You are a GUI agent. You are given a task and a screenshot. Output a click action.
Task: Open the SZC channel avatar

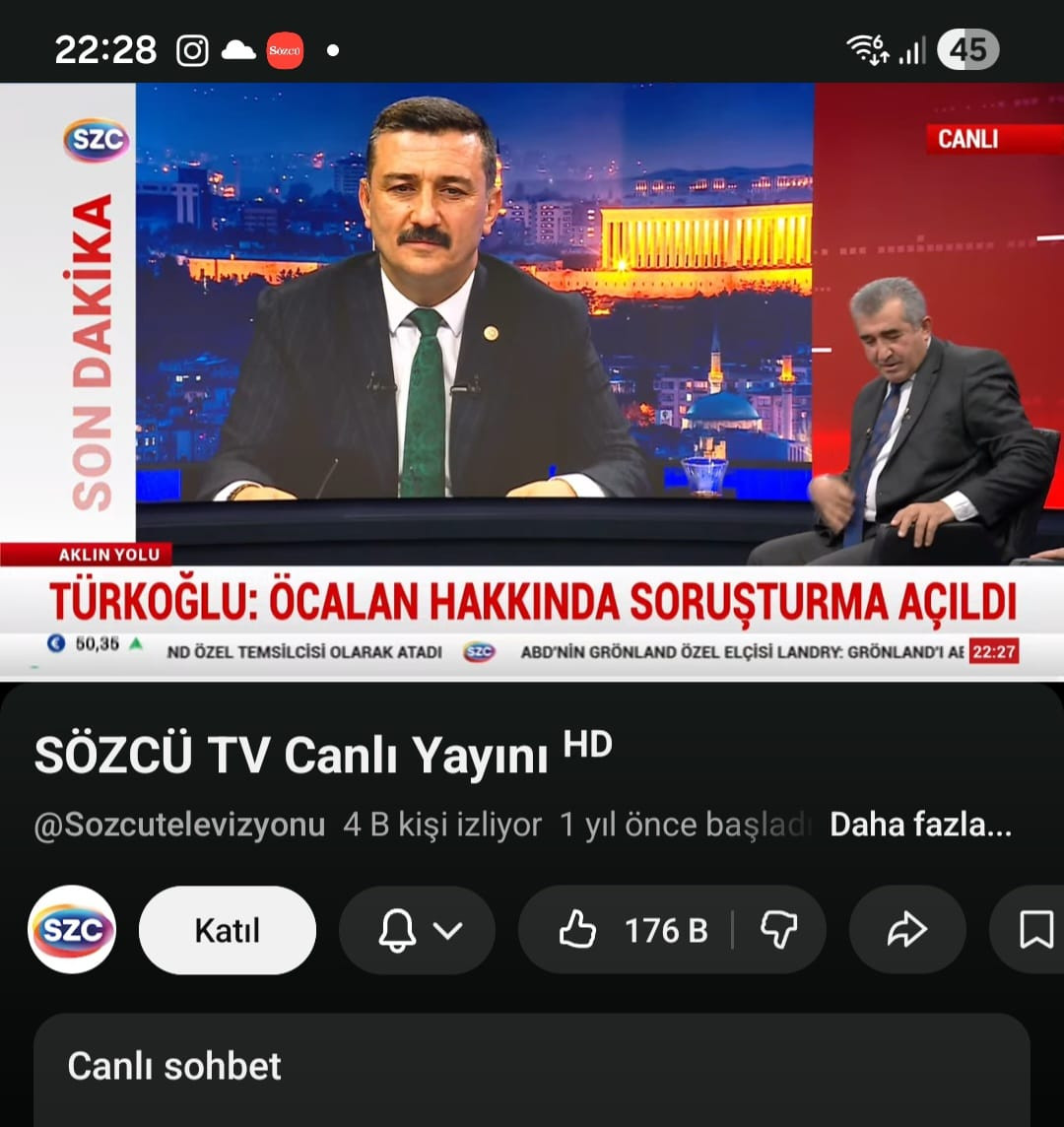[72, 930]
